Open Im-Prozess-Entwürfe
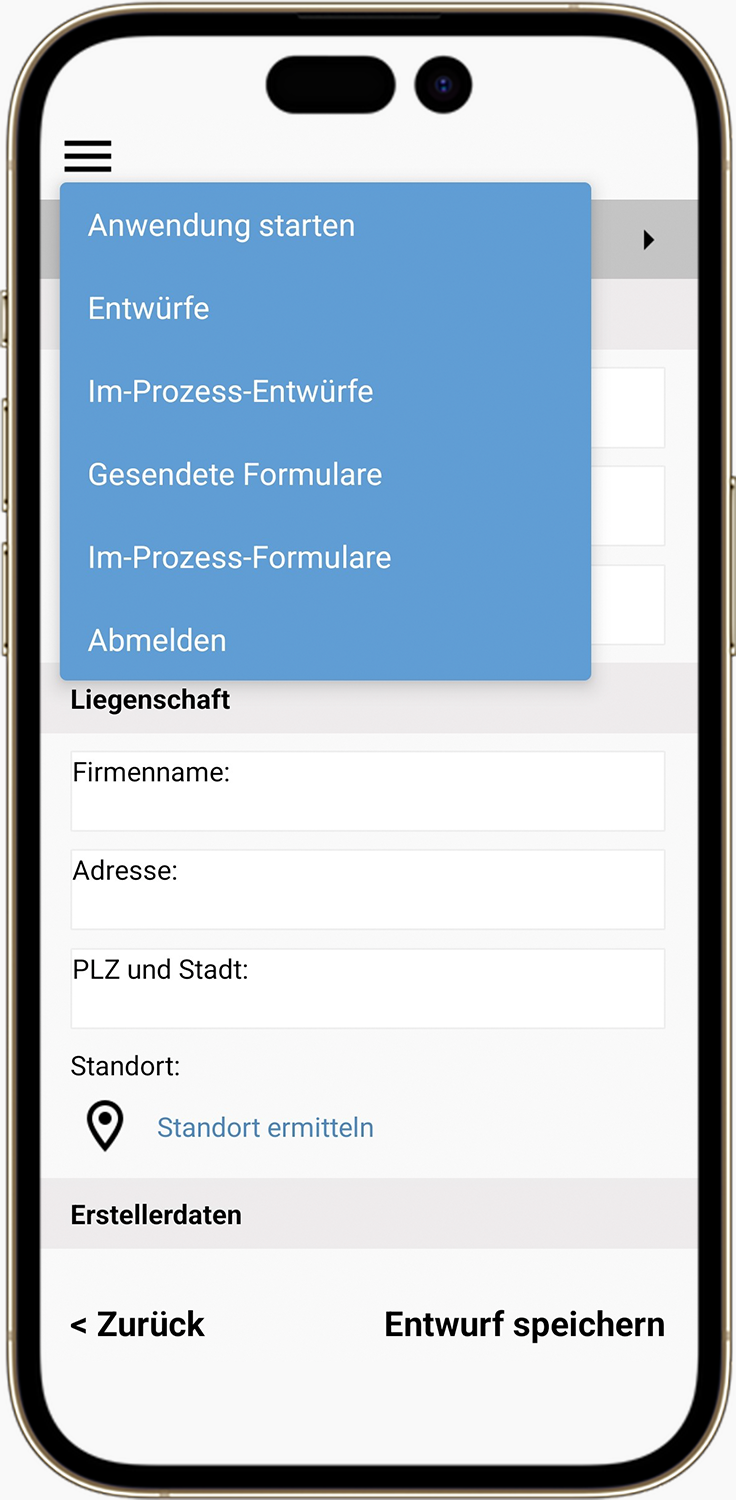This screenshot has width=736, height=1500. tap(230, 391)
